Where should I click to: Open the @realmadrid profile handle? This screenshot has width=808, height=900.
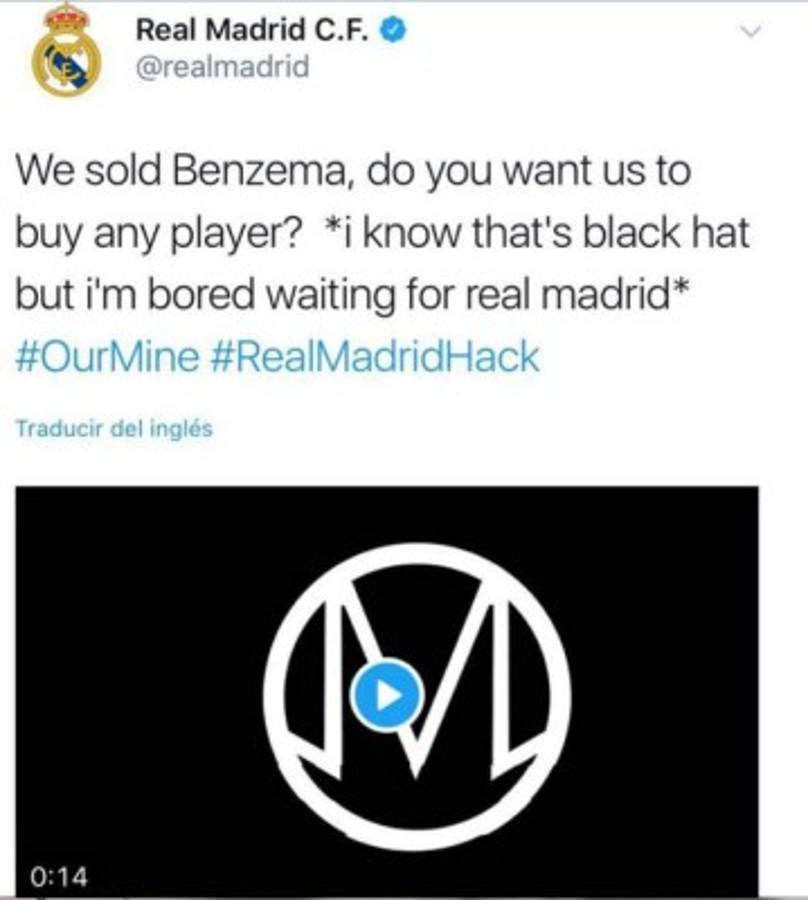point(221,68)
